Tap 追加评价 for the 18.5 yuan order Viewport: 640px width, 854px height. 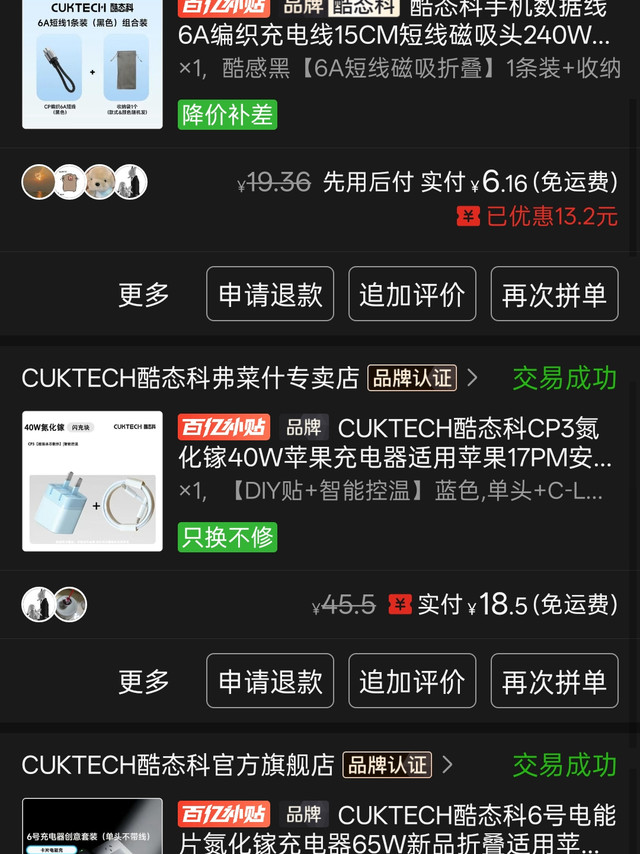coord(412,681)
